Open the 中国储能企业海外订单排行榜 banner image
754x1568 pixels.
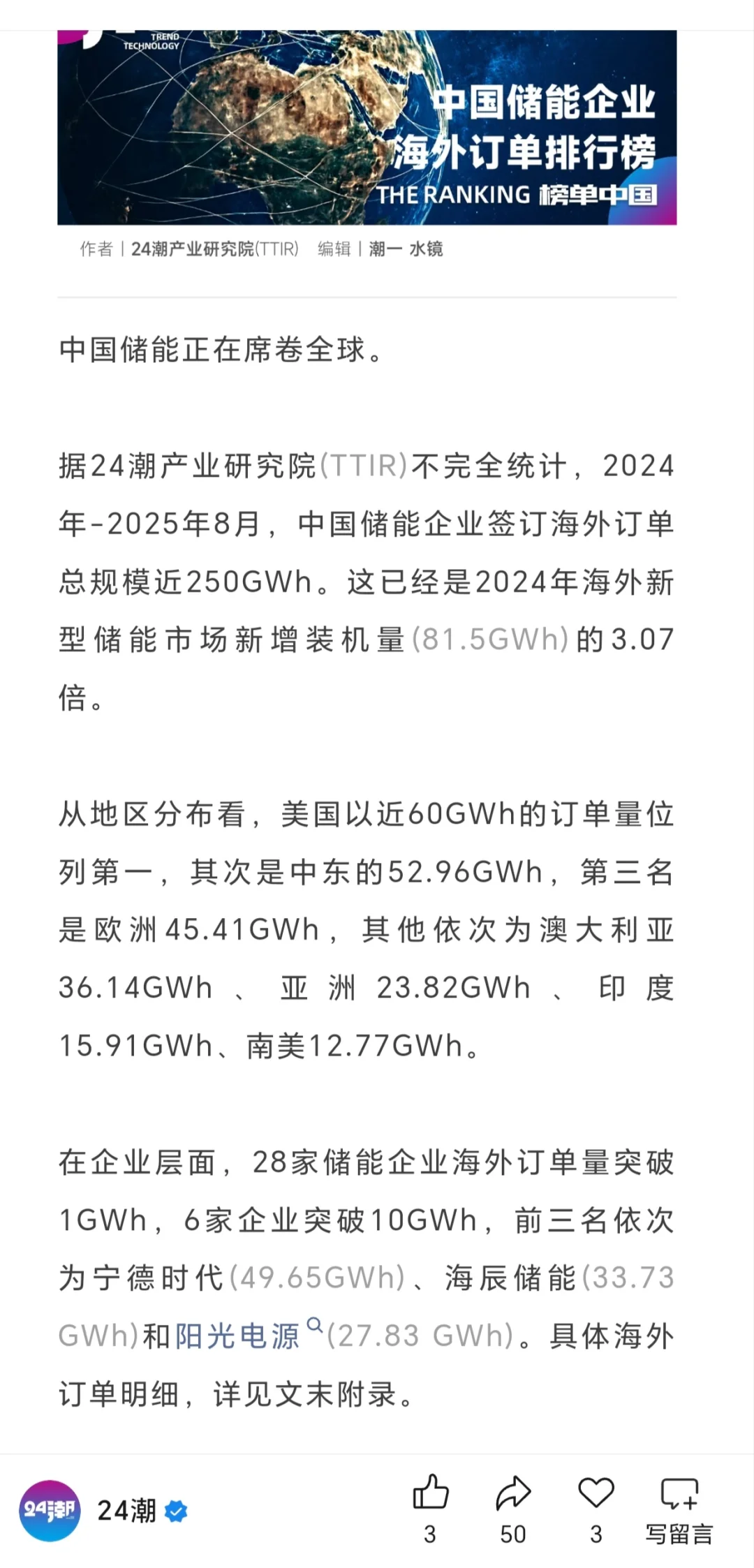[x=367, y=127]
